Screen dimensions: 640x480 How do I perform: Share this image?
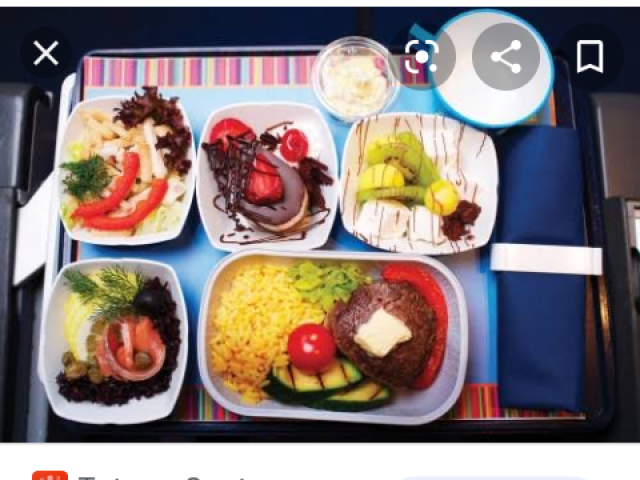[505, 57]
